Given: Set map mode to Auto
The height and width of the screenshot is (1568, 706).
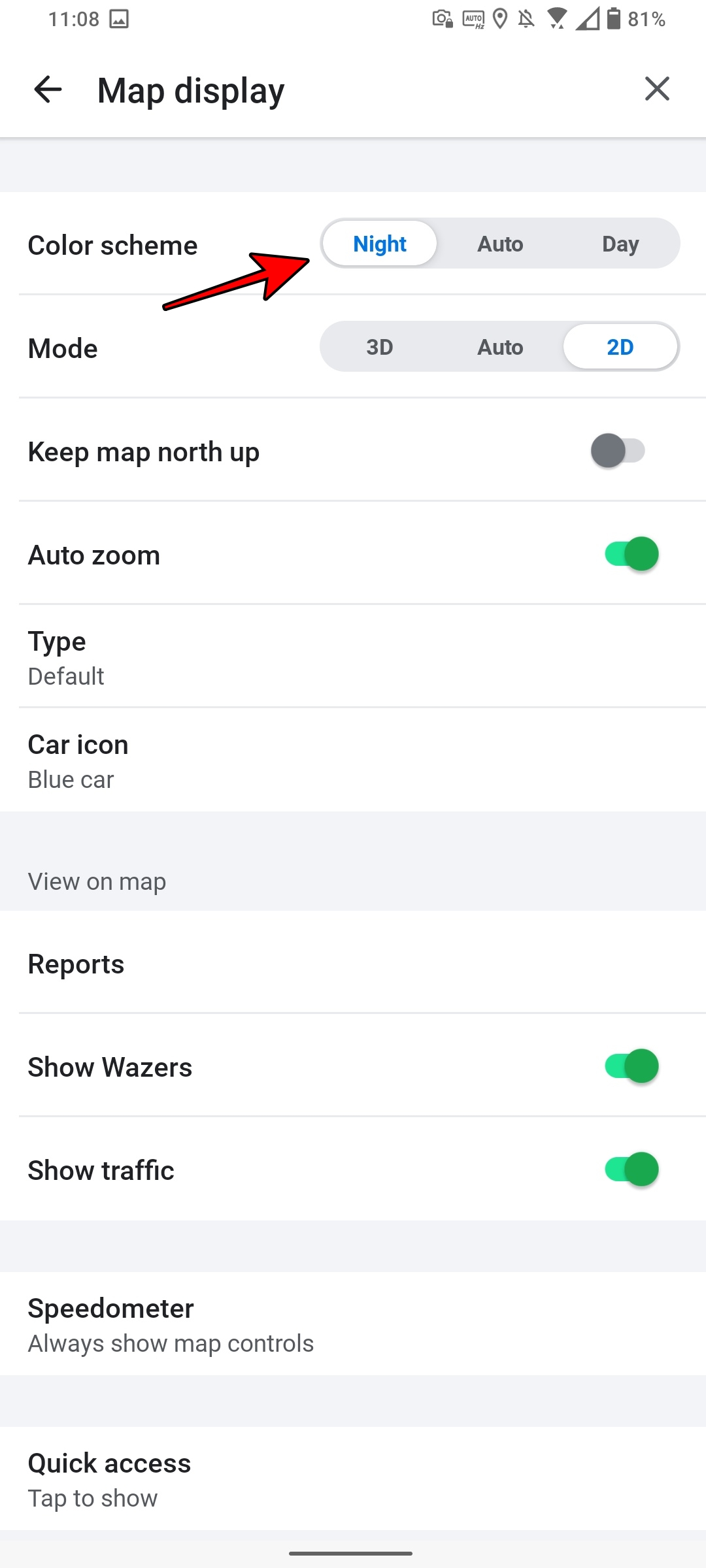Looking at the screenshot, I should click(x=500, y=347).
